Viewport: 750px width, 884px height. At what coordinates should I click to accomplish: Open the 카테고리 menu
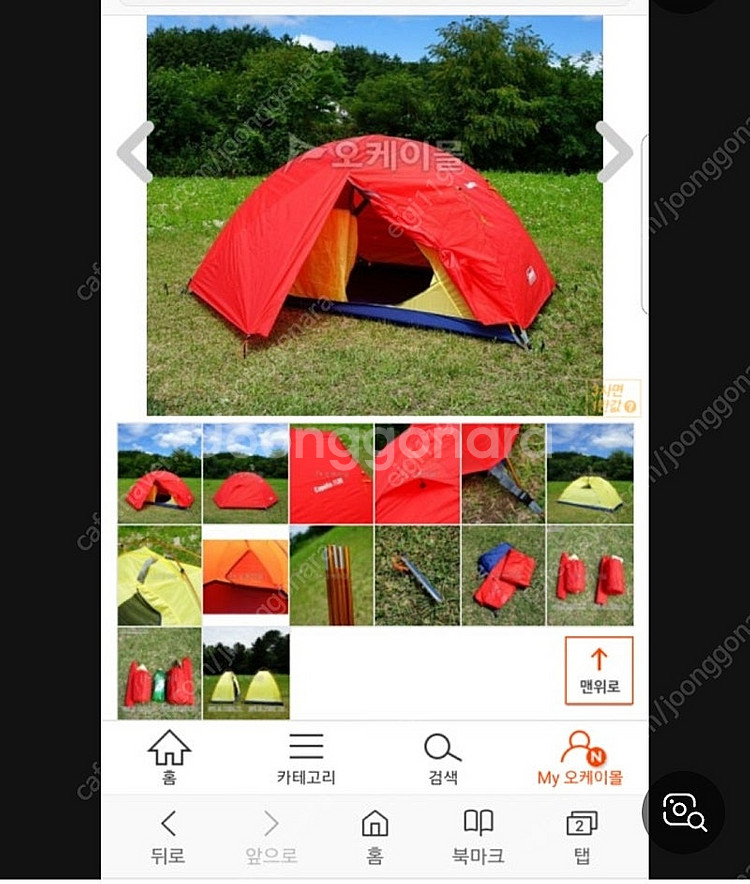[x=305, y=758]
